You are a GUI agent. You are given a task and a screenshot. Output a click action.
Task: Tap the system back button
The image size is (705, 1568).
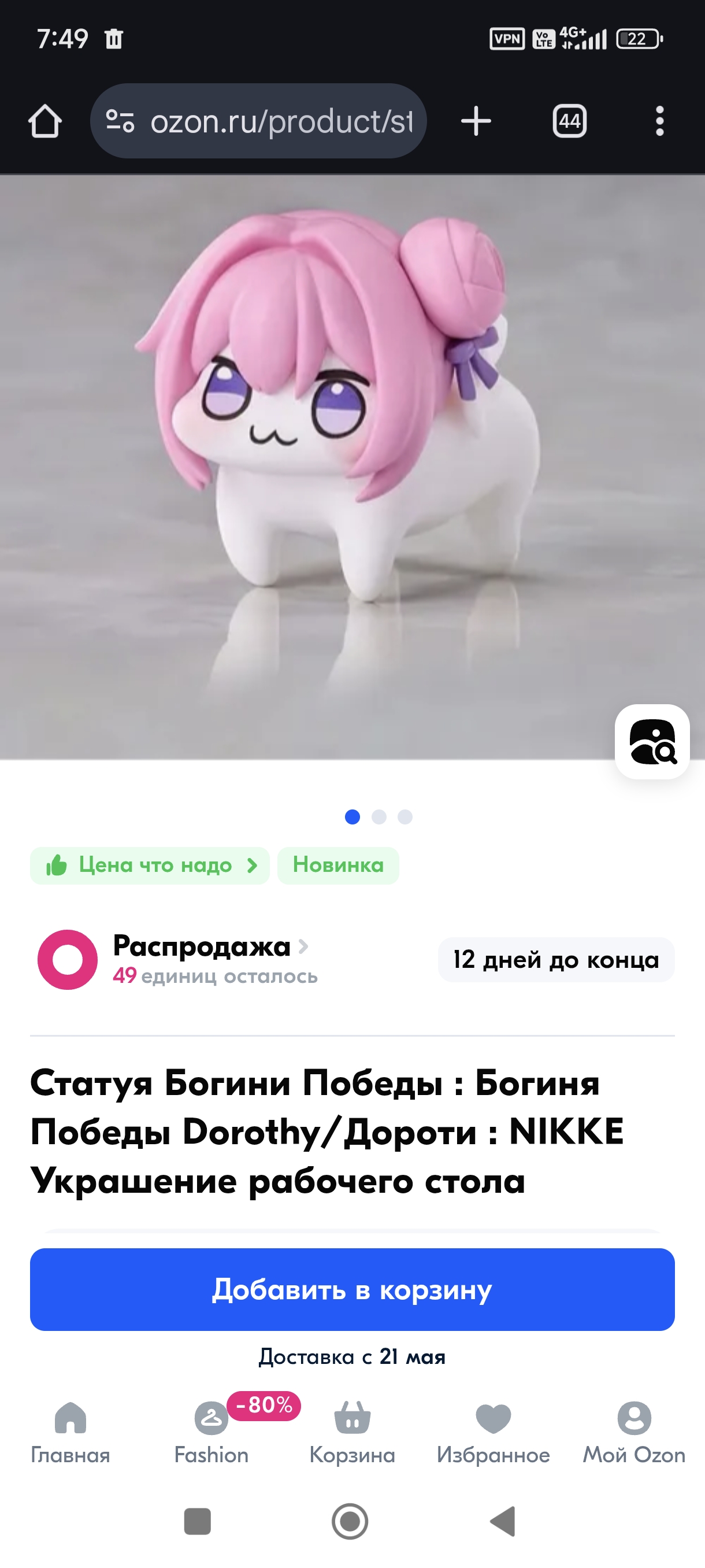point(504,1521)
